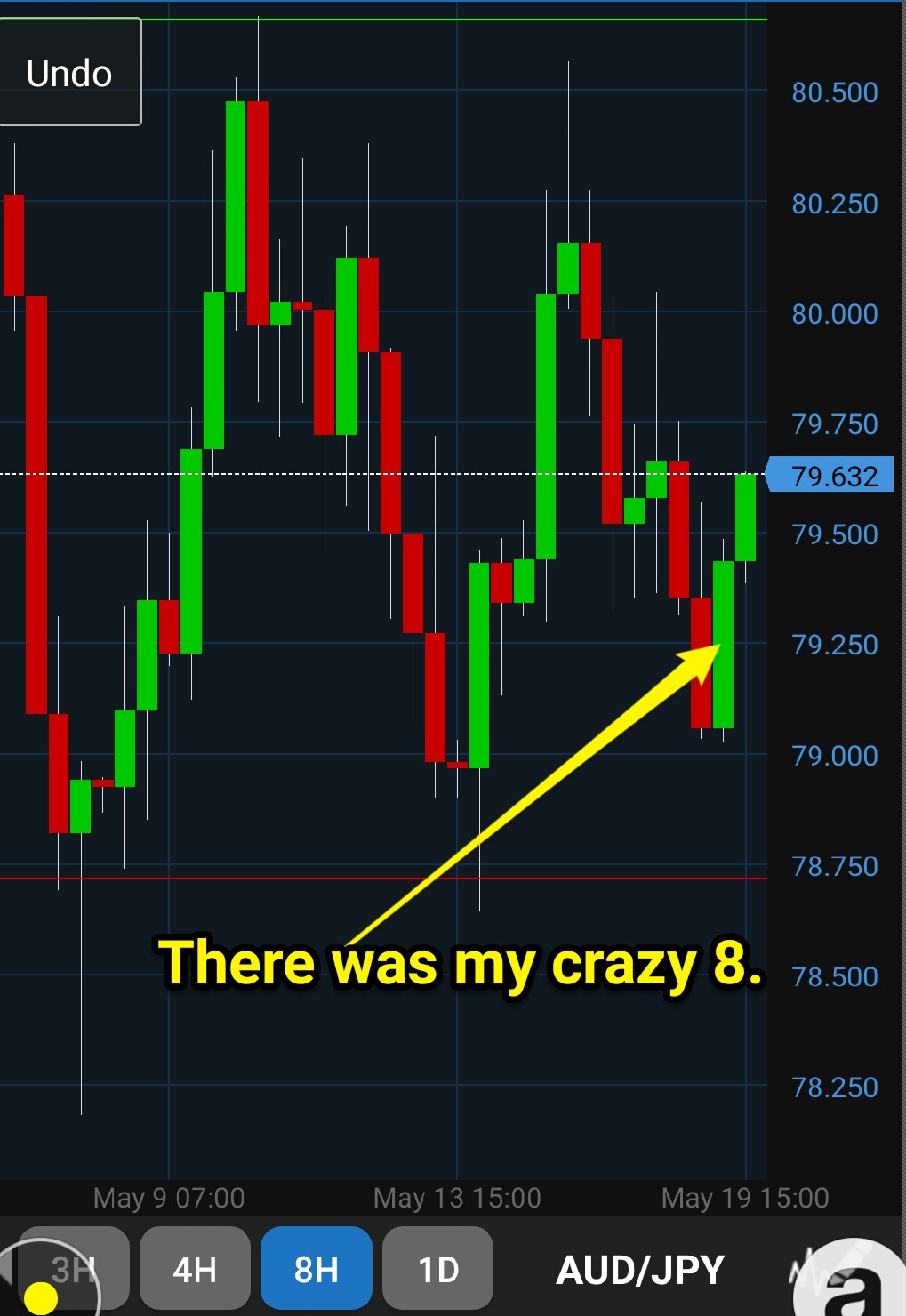Select the 4H timeframe
Viewport: 906px width, 1316px height.
(x=195, y=1269)
